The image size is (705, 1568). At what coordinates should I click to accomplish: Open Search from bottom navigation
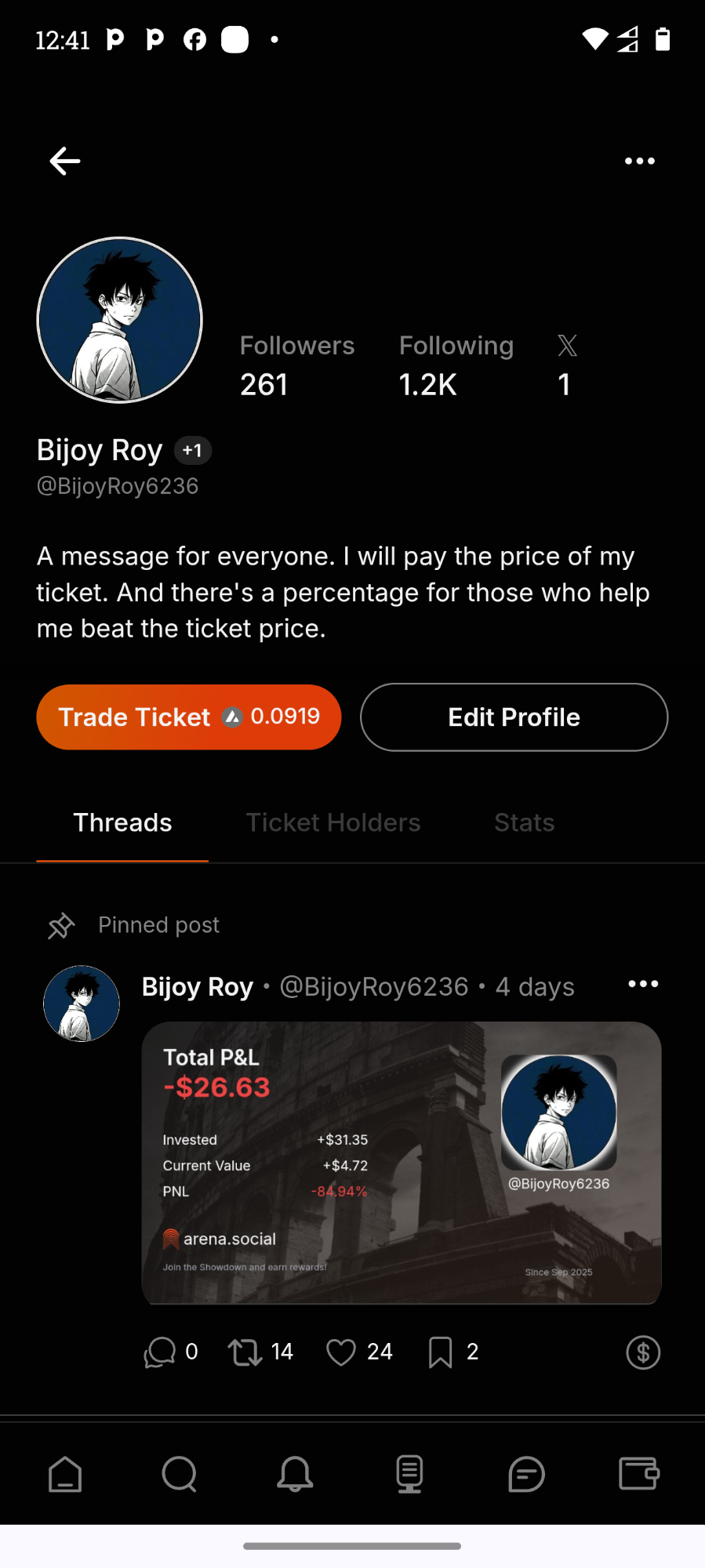click(x=180, y=1475)
